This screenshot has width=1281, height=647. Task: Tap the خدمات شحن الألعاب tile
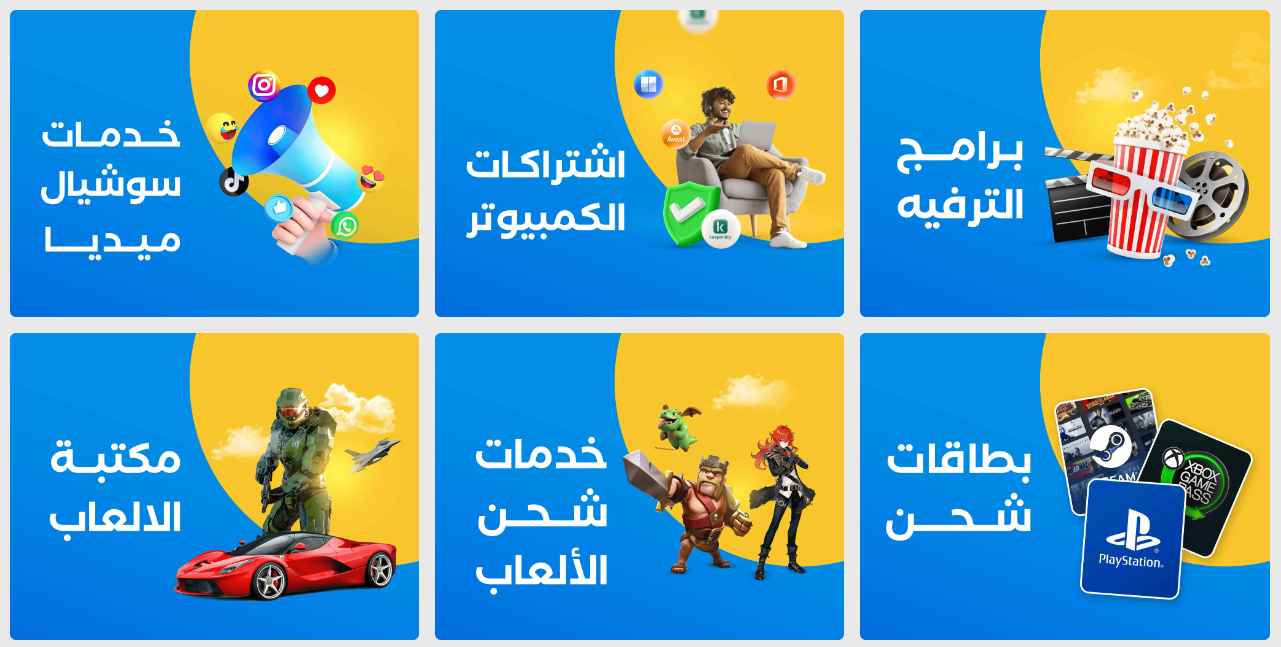pos(639,486)
